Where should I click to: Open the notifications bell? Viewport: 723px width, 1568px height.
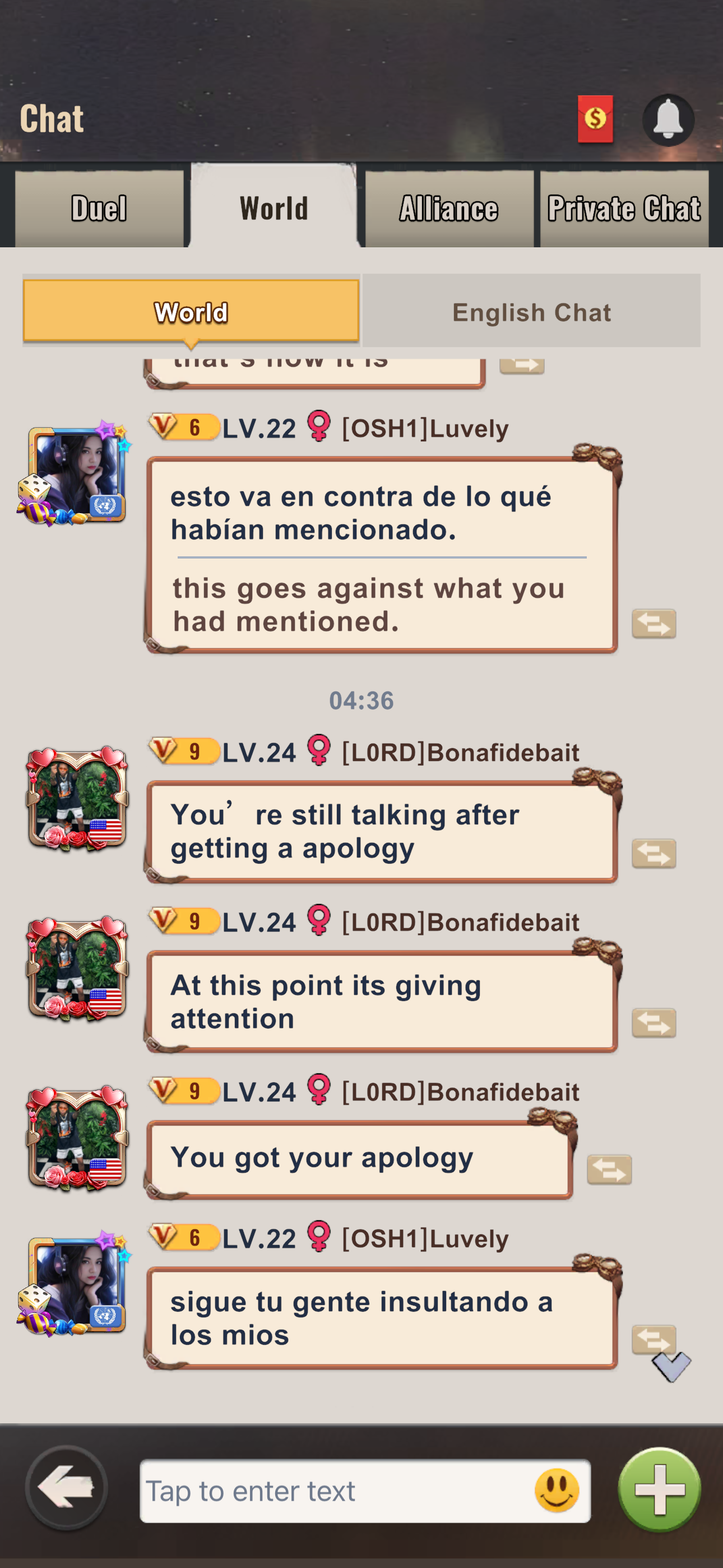click(668, 120)
